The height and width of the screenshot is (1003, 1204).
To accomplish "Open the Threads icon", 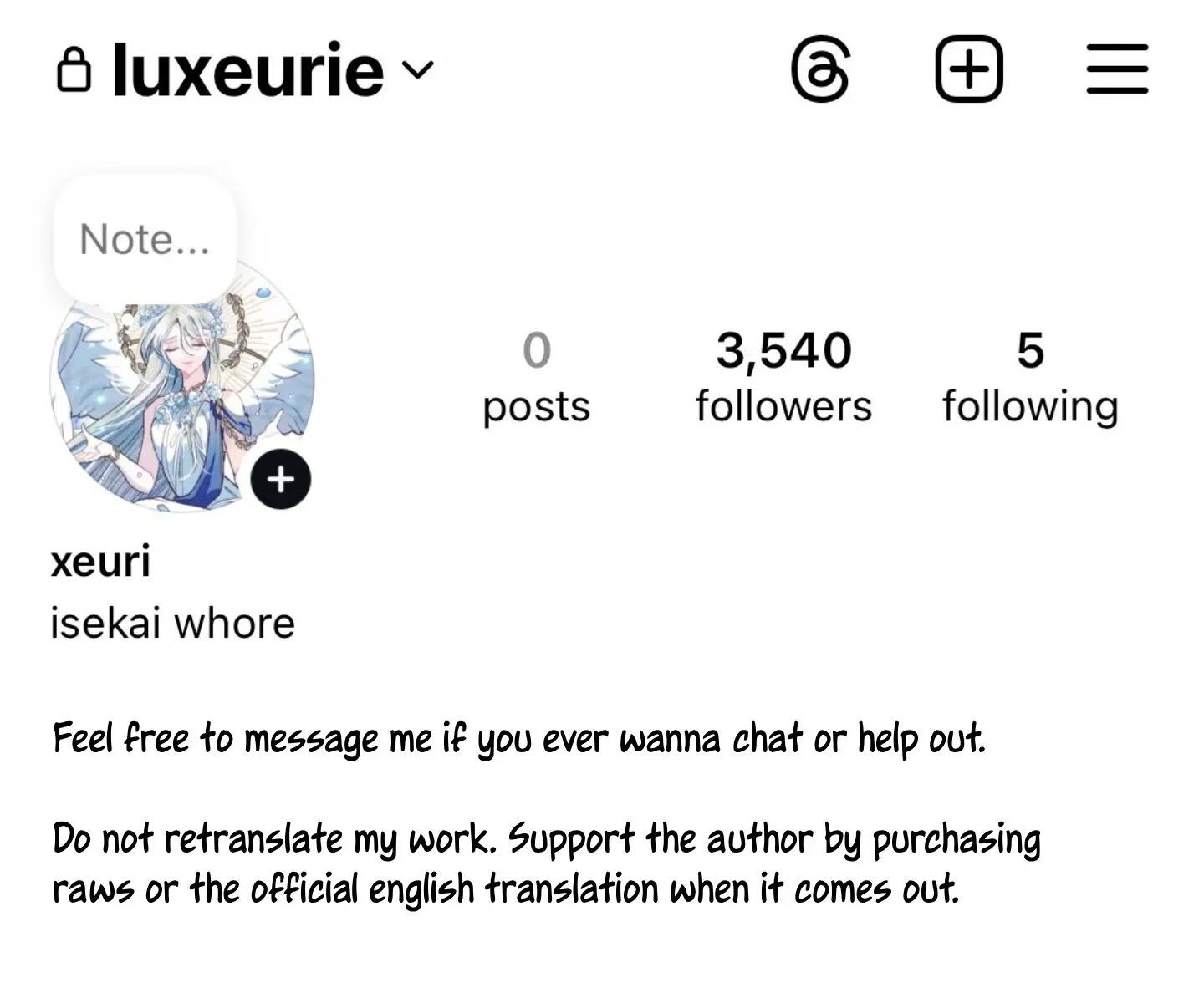I will (820, 69).
